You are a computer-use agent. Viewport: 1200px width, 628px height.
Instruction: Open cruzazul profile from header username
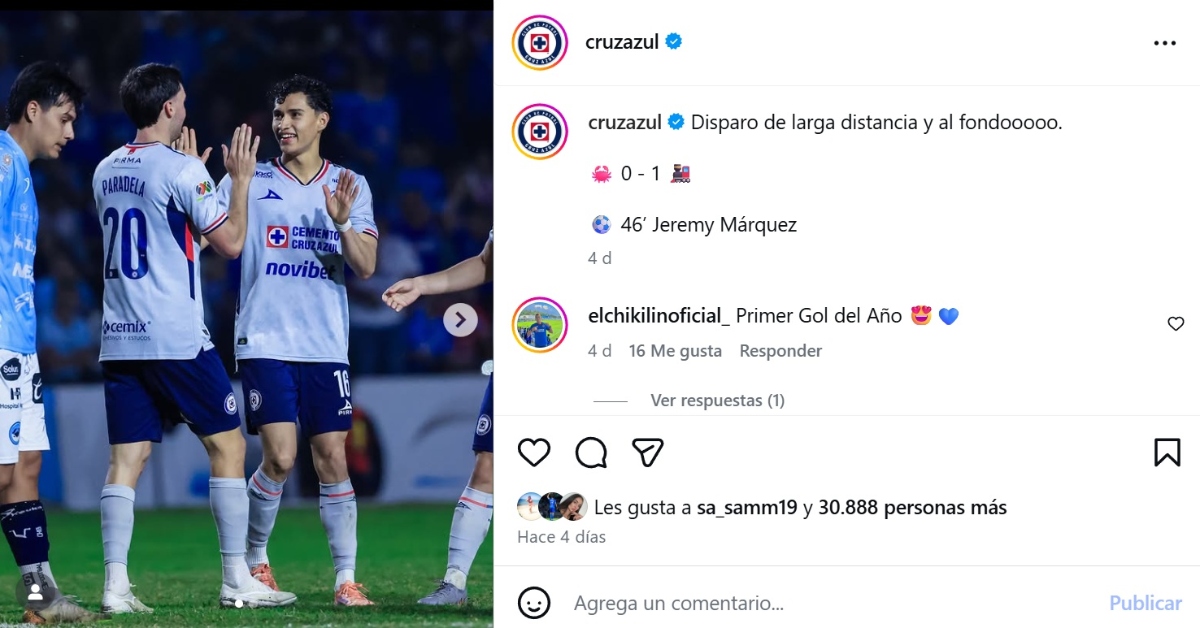coord(622,42)
